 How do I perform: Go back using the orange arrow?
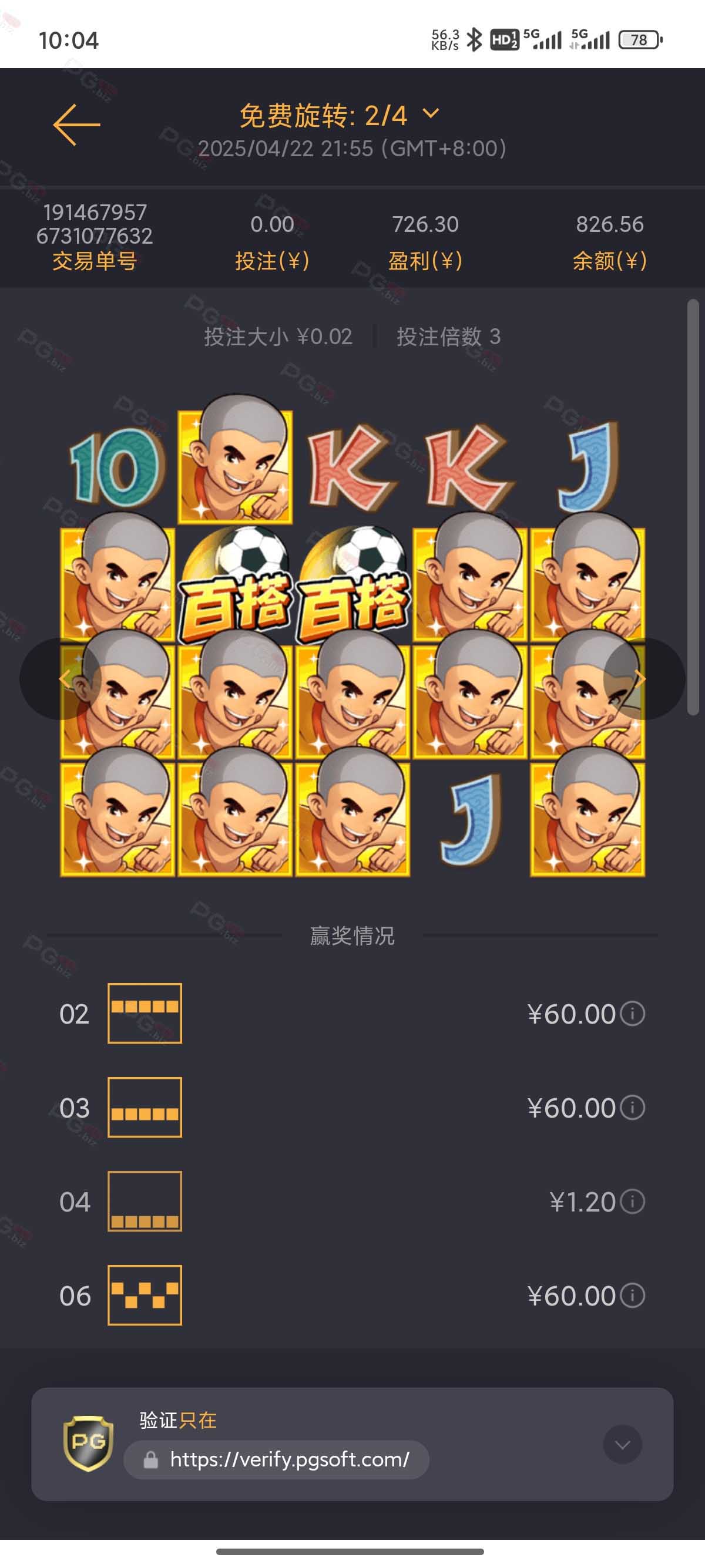coord(77,125)
